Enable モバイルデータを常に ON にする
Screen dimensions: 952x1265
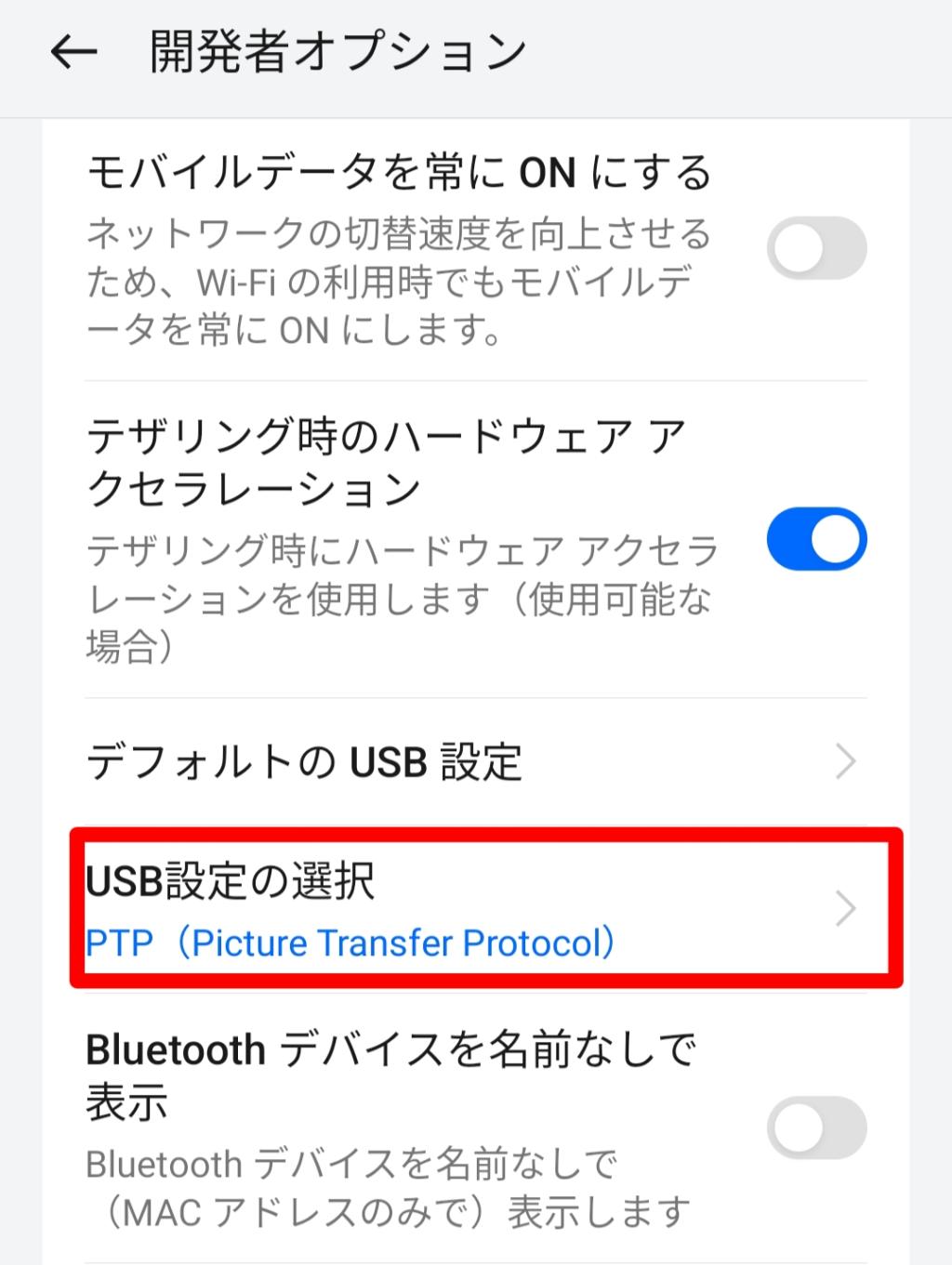(x=816, y=248)
